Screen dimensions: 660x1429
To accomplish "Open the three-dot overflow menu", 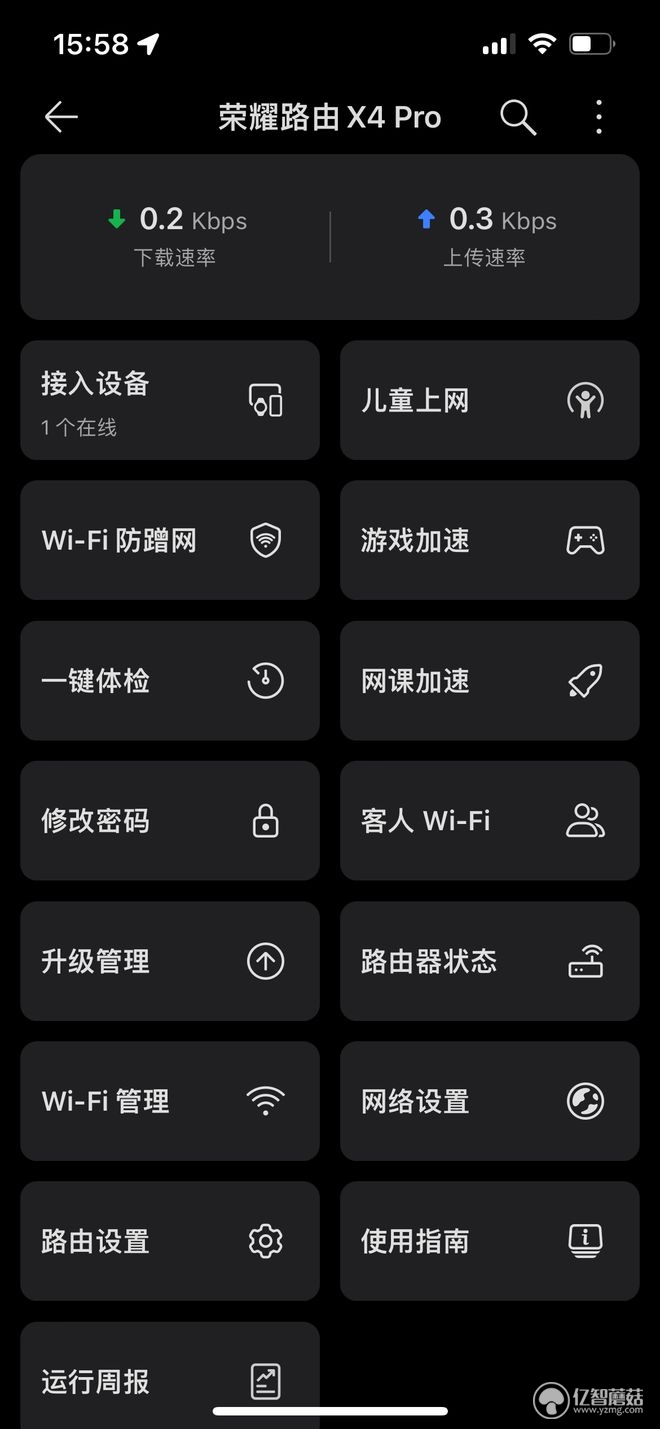I will [599, 118].
